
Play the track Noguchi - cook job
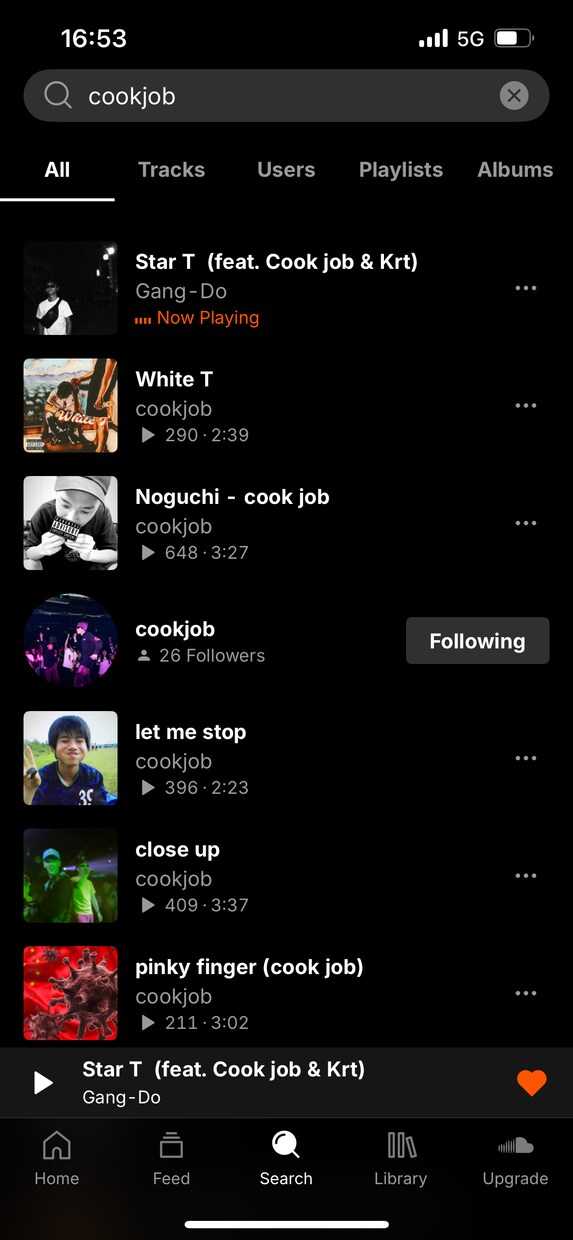click(286, 523)
